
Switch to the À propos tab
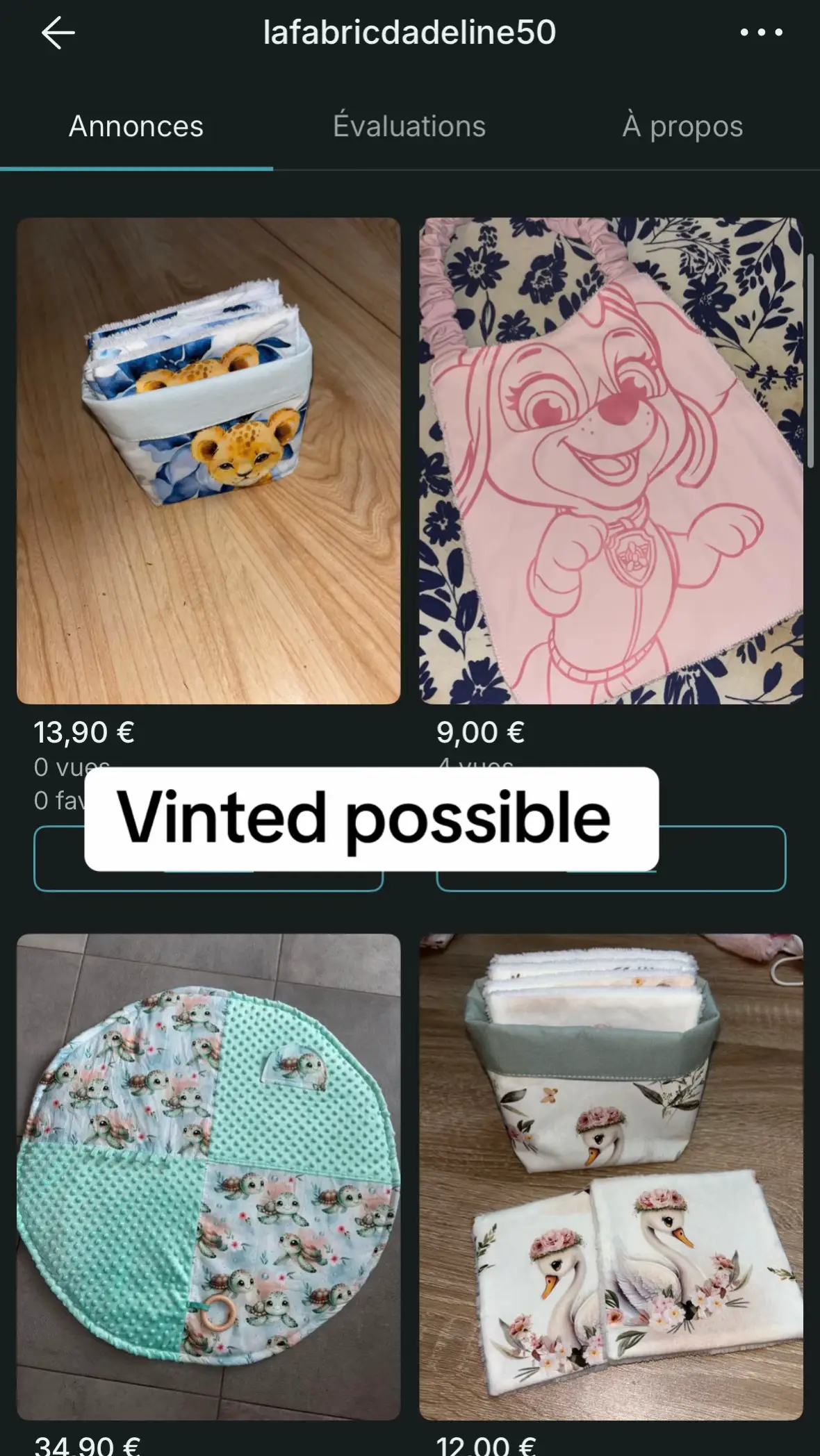(x=683, y=126)
